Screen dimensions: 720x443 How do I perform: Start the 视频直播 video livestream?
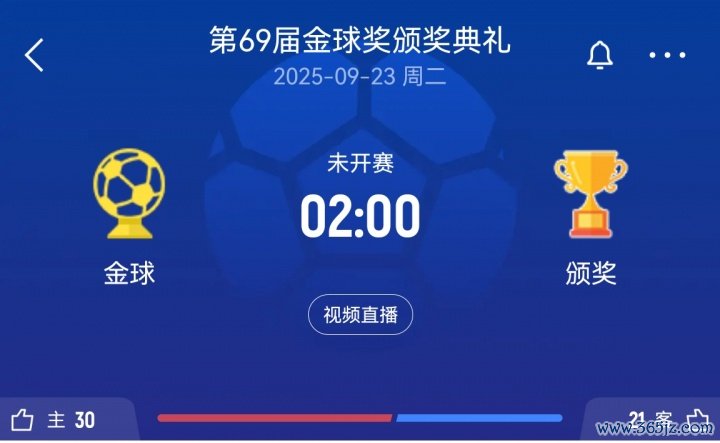pyautogui.click(x=360, y=315)
